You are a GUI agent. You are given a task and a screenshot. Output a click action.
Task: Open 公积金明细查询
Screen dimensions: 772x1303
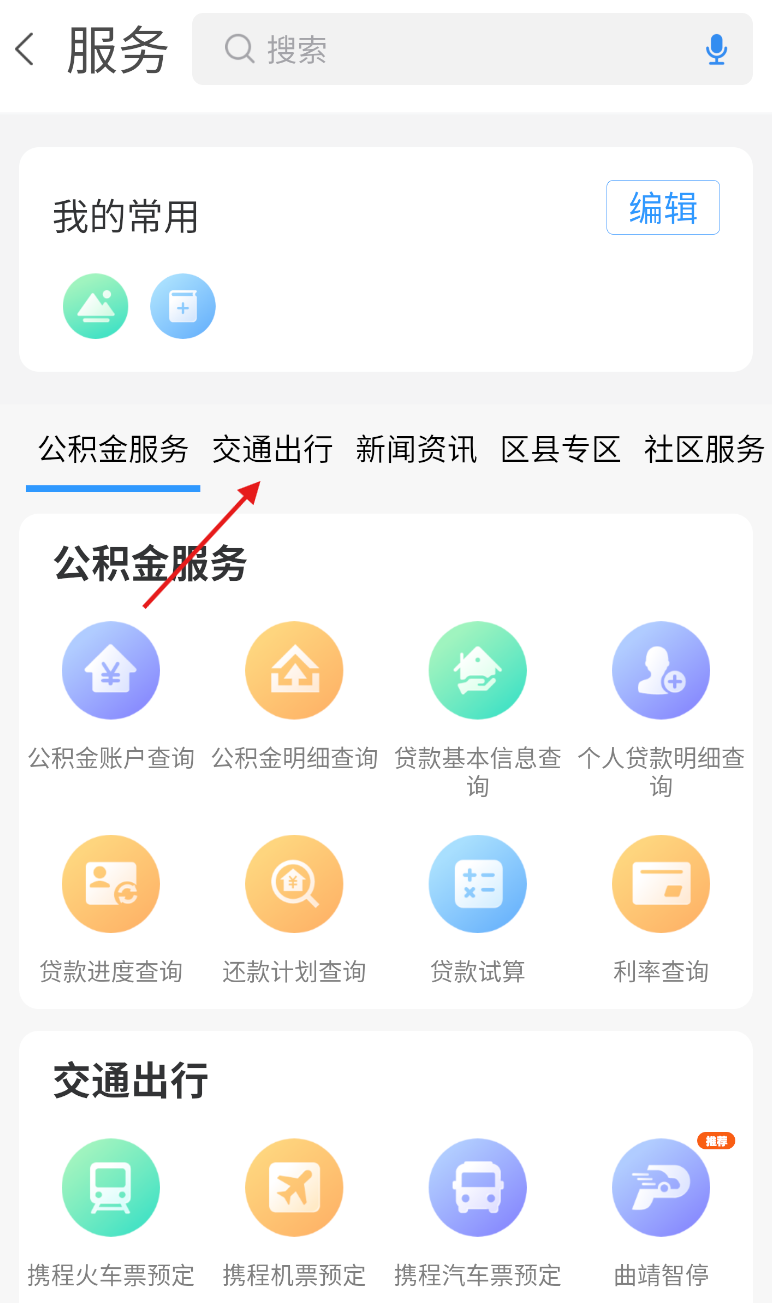pos(294,696)
